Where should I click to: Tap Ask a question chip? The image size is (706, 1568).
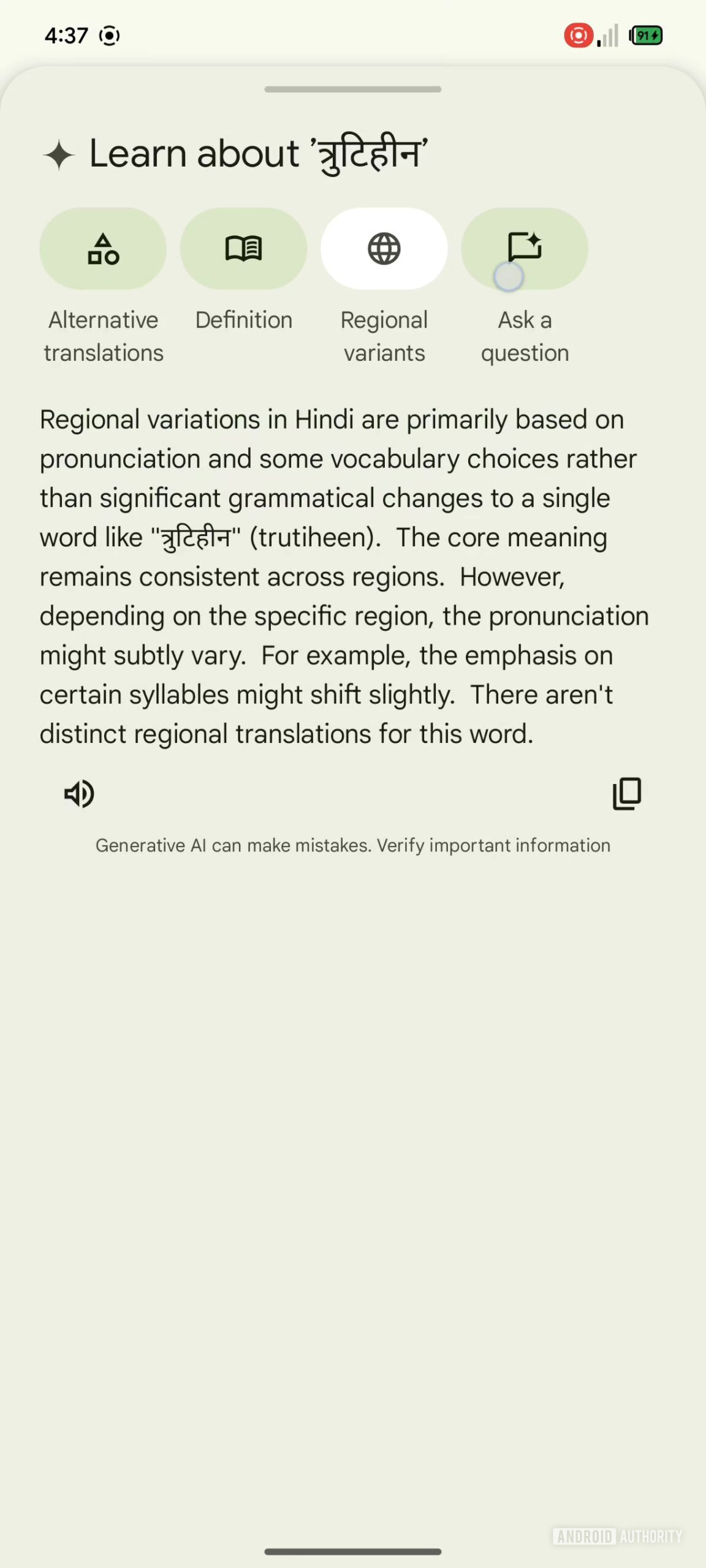click(525, 249)
